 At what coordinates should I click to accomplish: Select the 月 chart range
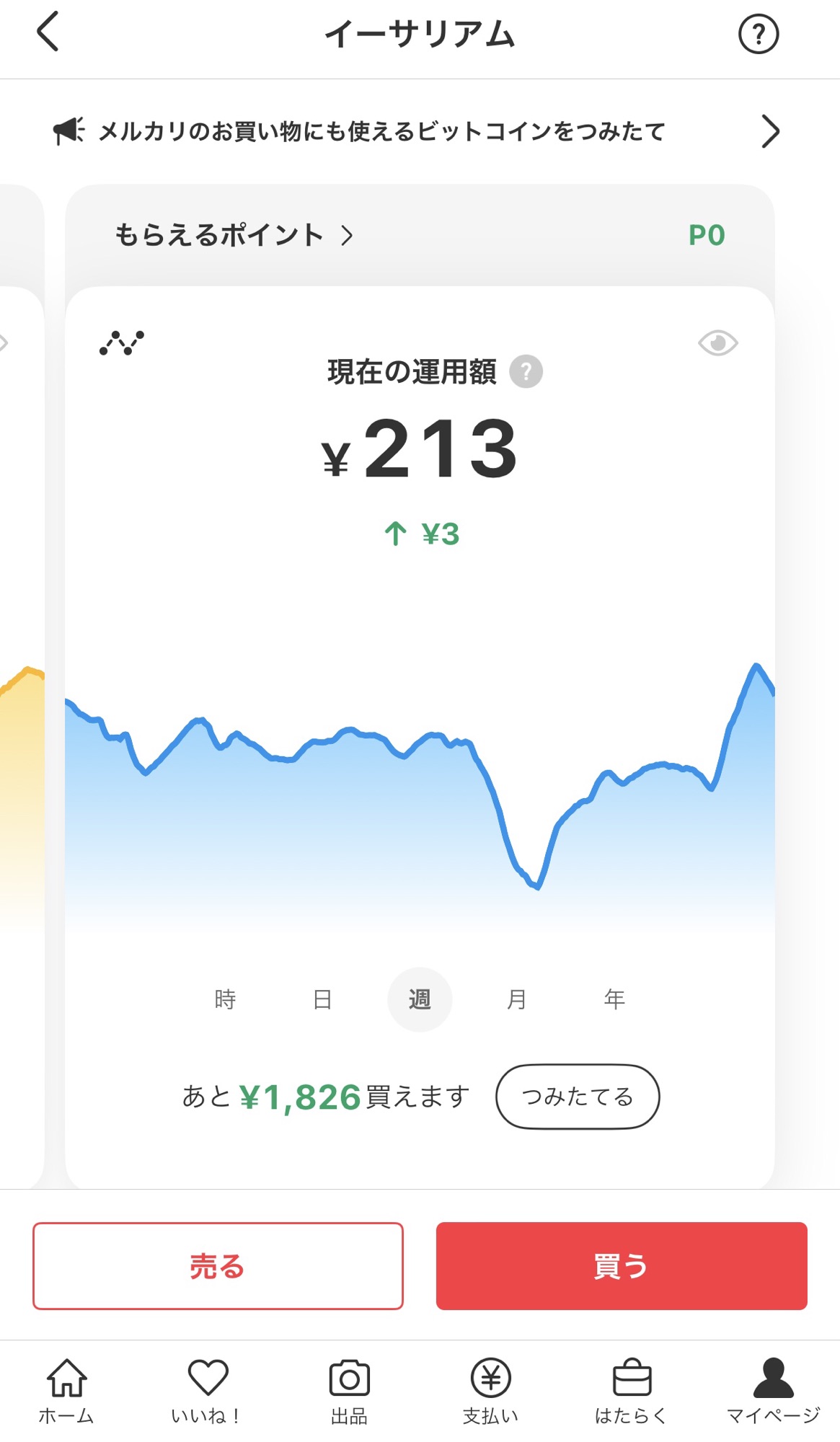517,999
